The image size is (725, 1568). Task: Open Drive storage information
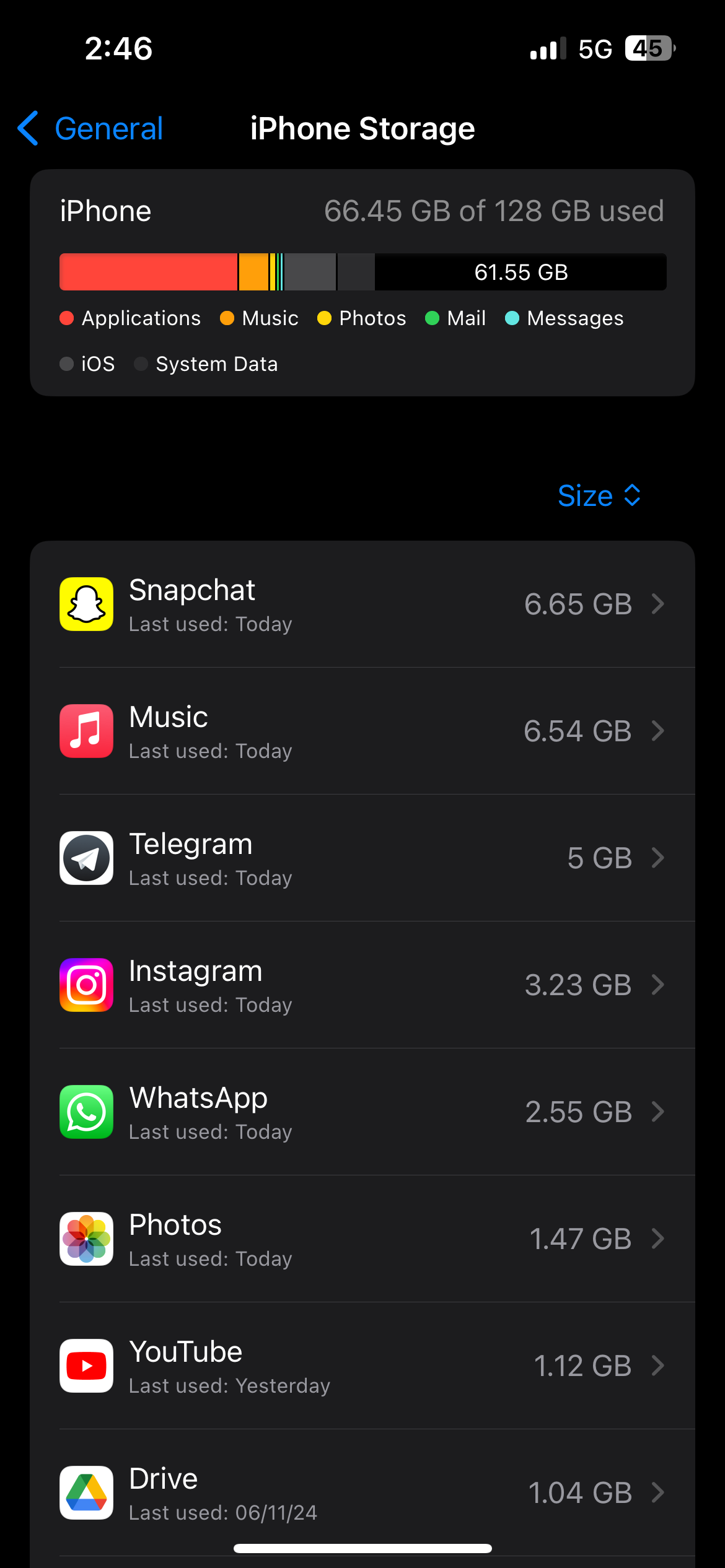click(x=362, y=1493)
